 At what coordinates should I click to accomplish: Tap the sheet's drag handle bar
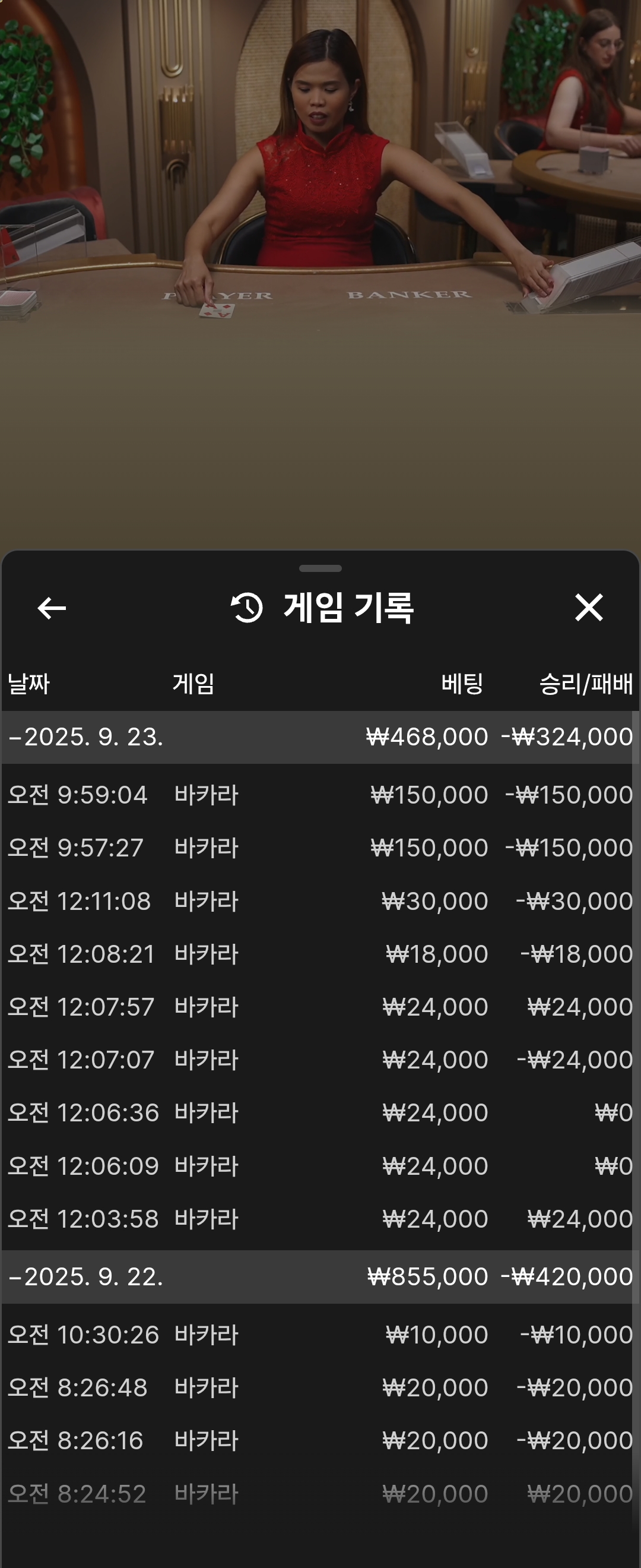pyautogui.click(x=320, y=568)
